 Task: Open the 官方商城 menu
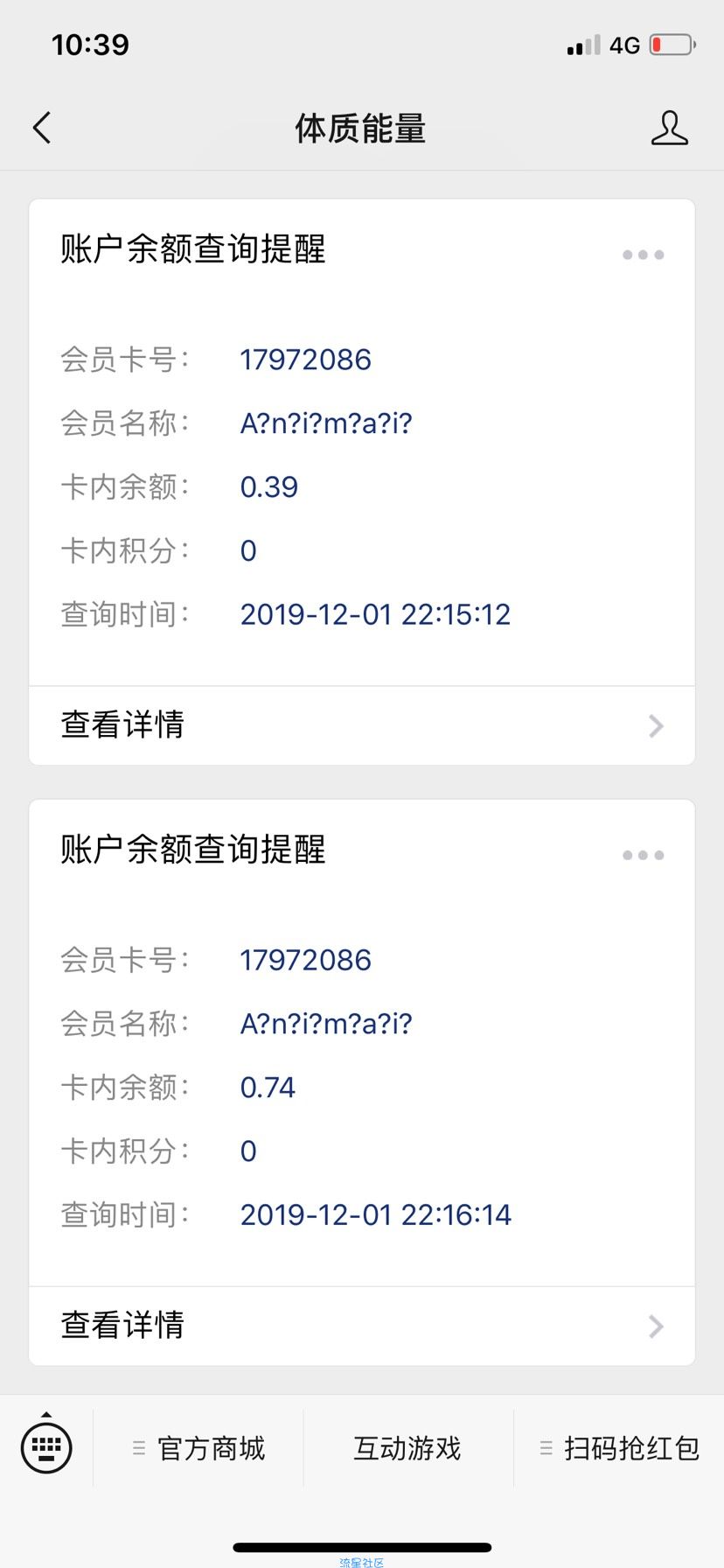pos(199,1449)
